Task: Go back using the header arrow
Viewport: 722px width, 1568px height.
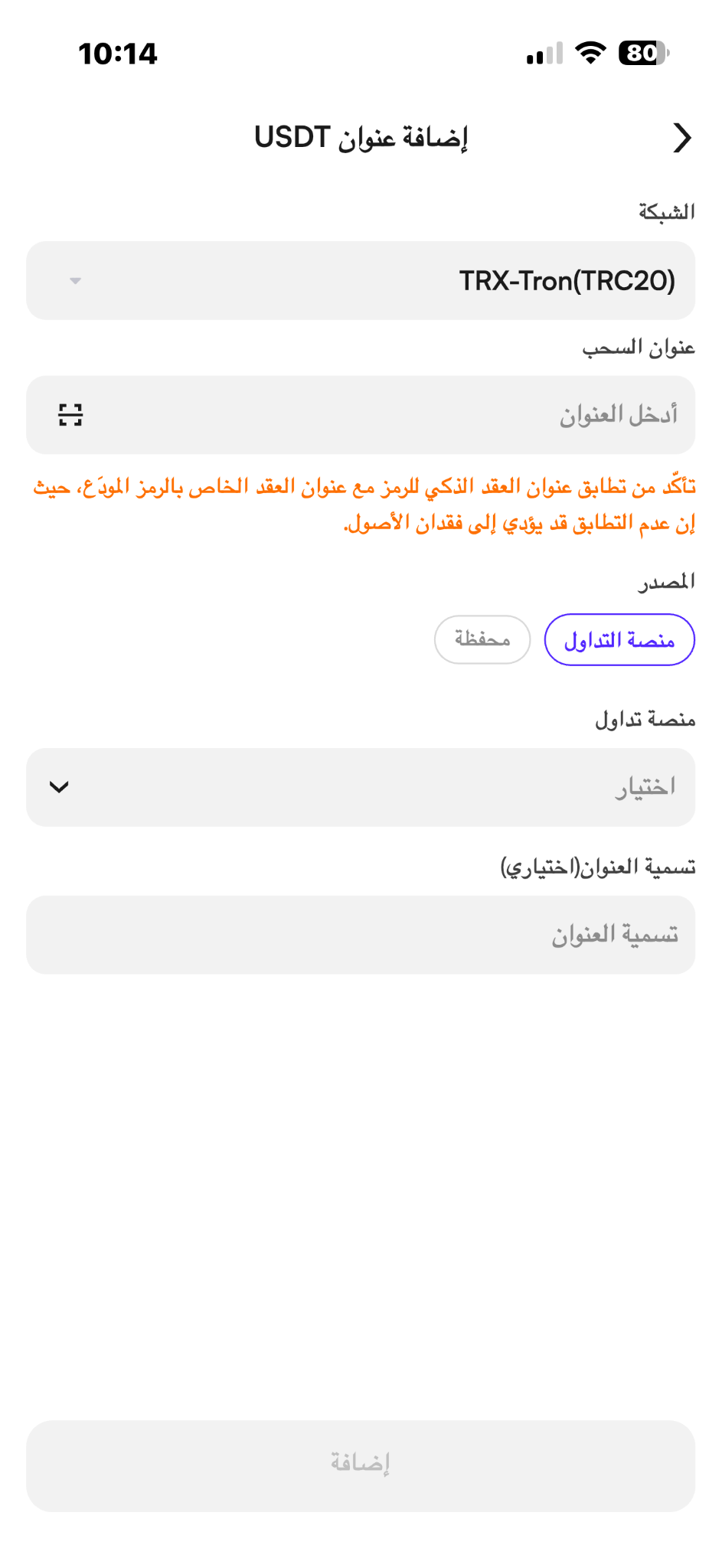Action: 681,138
